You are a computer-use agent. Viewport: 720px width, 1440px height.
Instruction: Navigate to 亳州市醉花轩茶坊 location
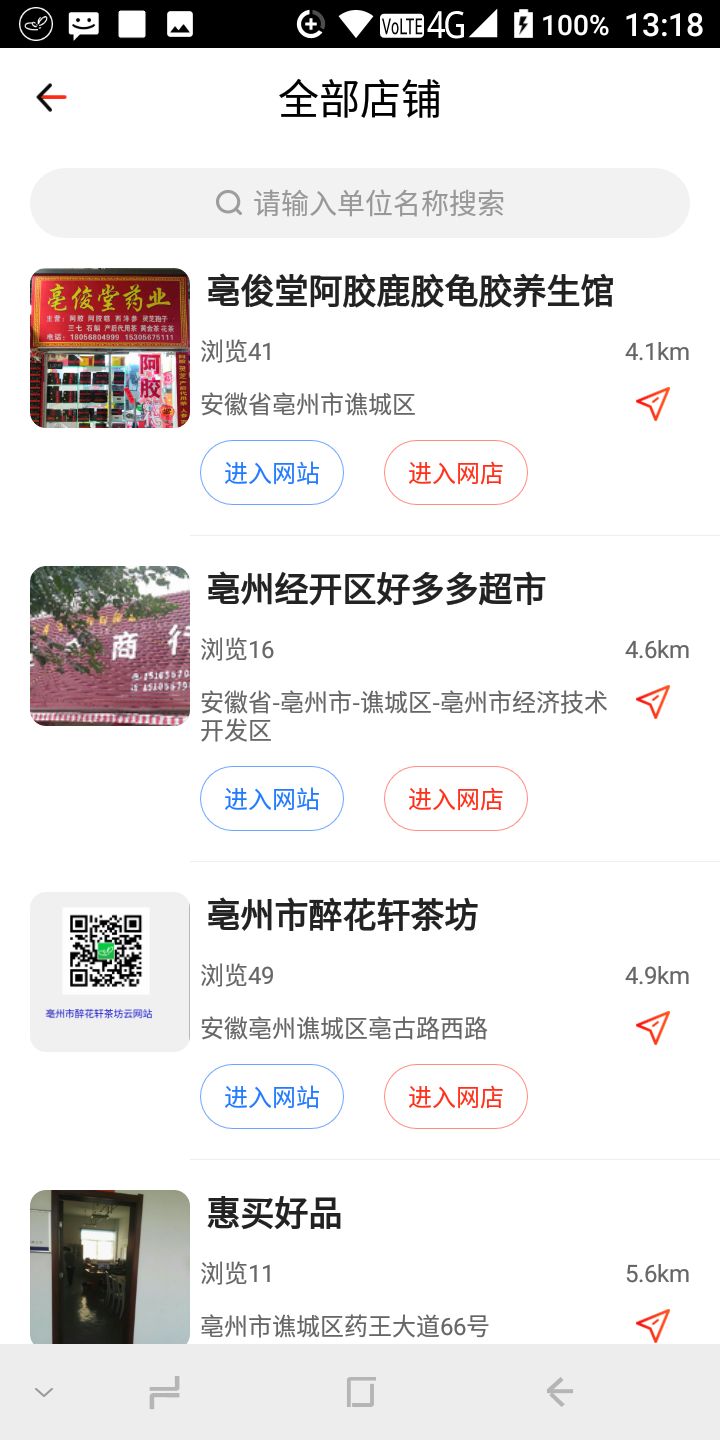pyautogui.click(x=652, y=1028)
